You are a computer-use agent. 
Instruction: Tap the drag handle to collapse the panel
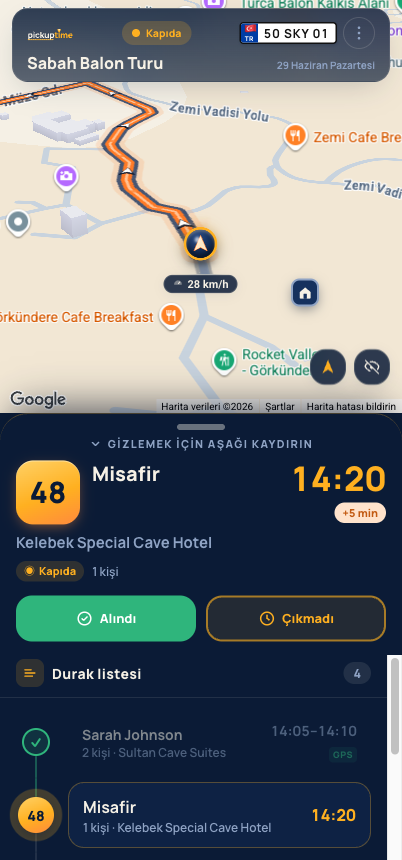coord(201,427)
